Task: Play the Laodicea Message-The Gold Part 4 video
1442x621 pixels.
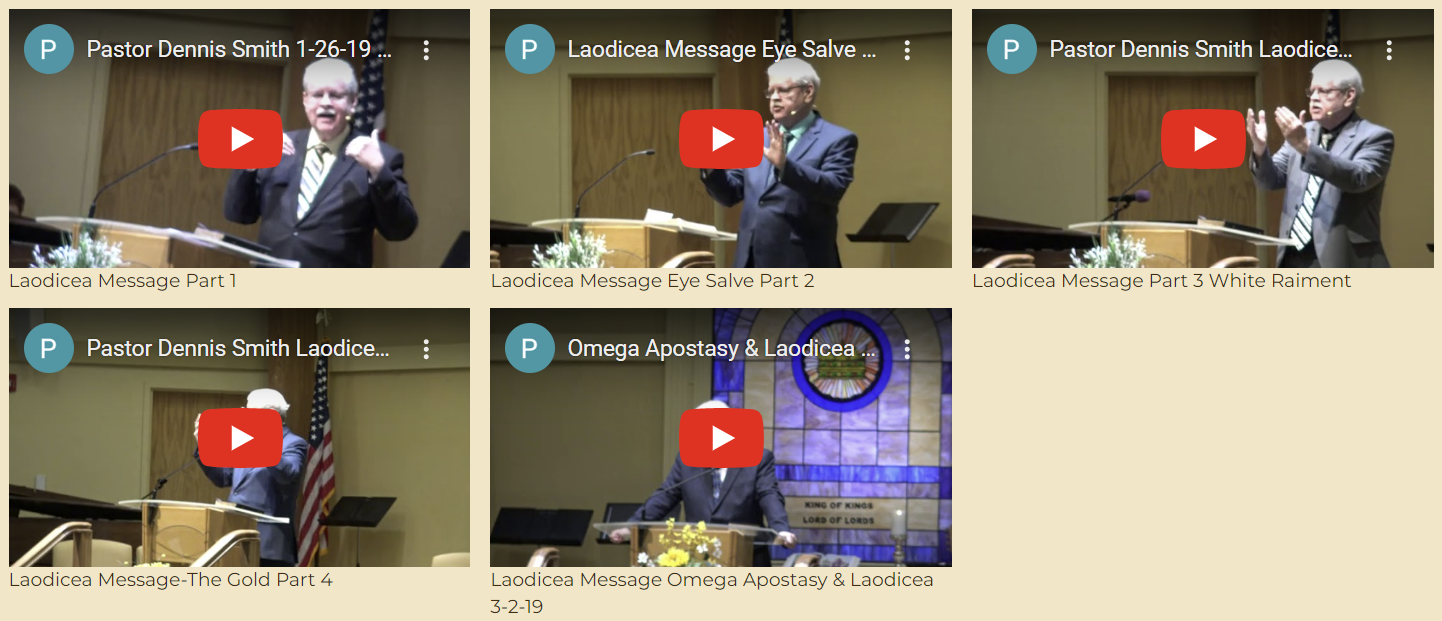Action: click(x=240, y=438)
